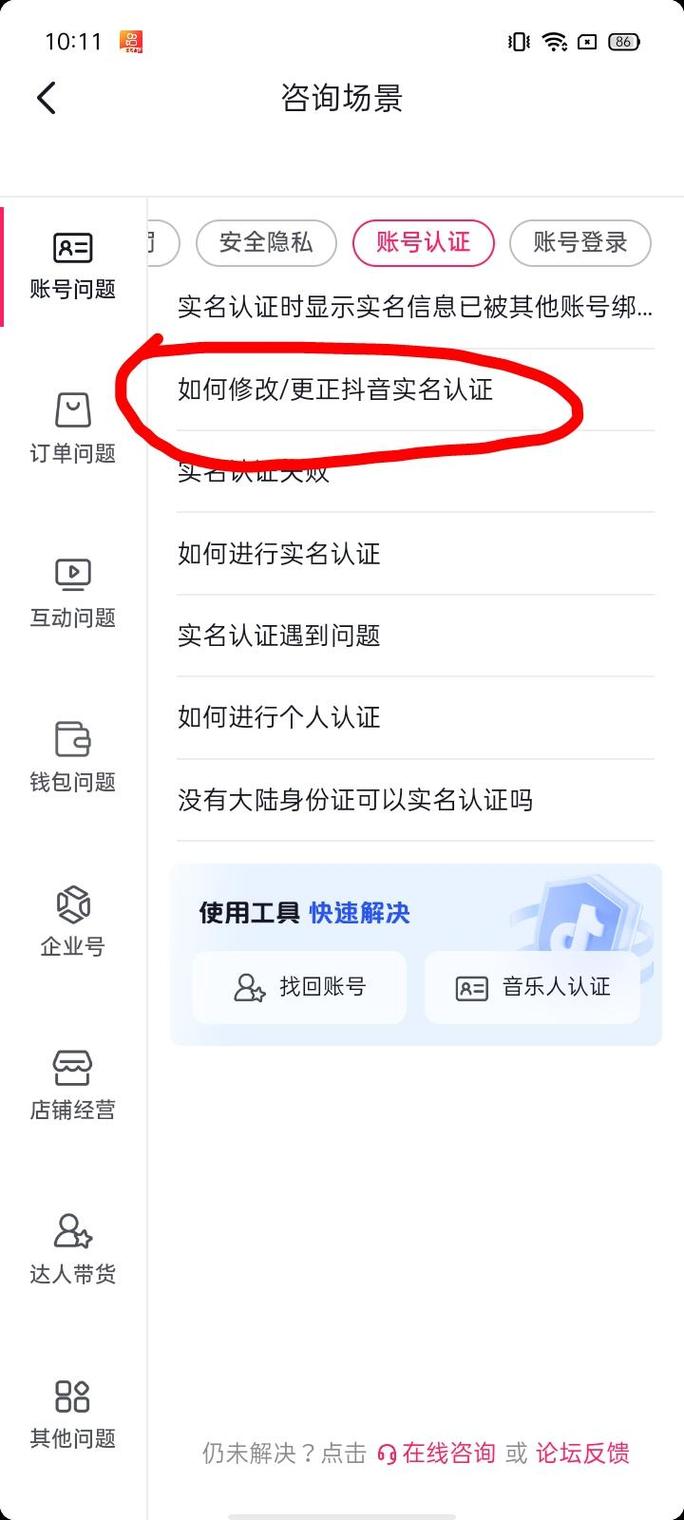Screen dimensions: 684x1520
Task: Select the 店铺经营 category
Action: pos(73,1086)
